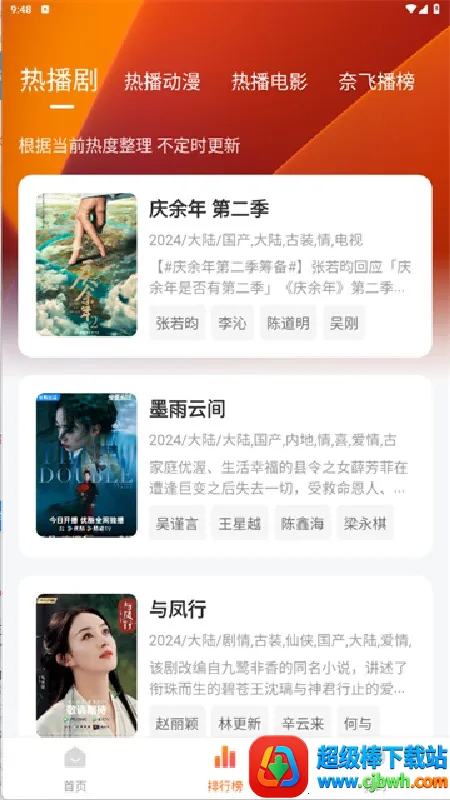
Task: Open the 庆余年 第二季 card
Action: point(225,266)
